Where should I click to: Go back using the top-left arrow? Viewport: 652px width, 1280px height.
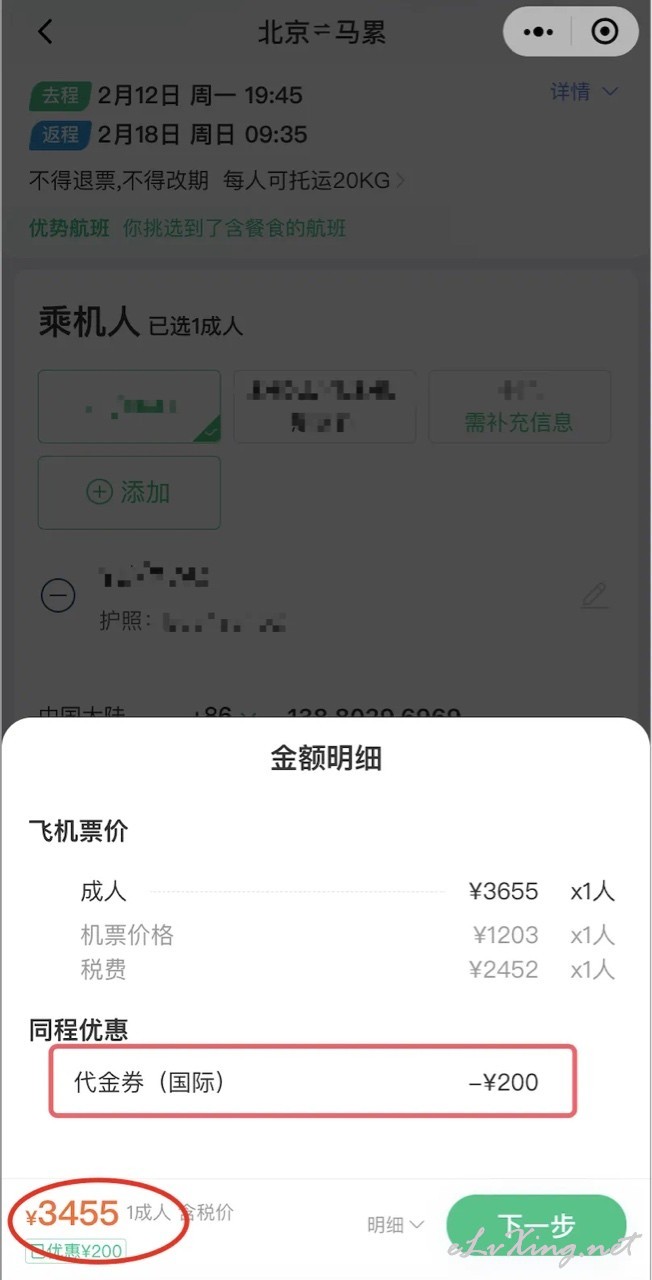pyautogui.click(x=45, y=32)
